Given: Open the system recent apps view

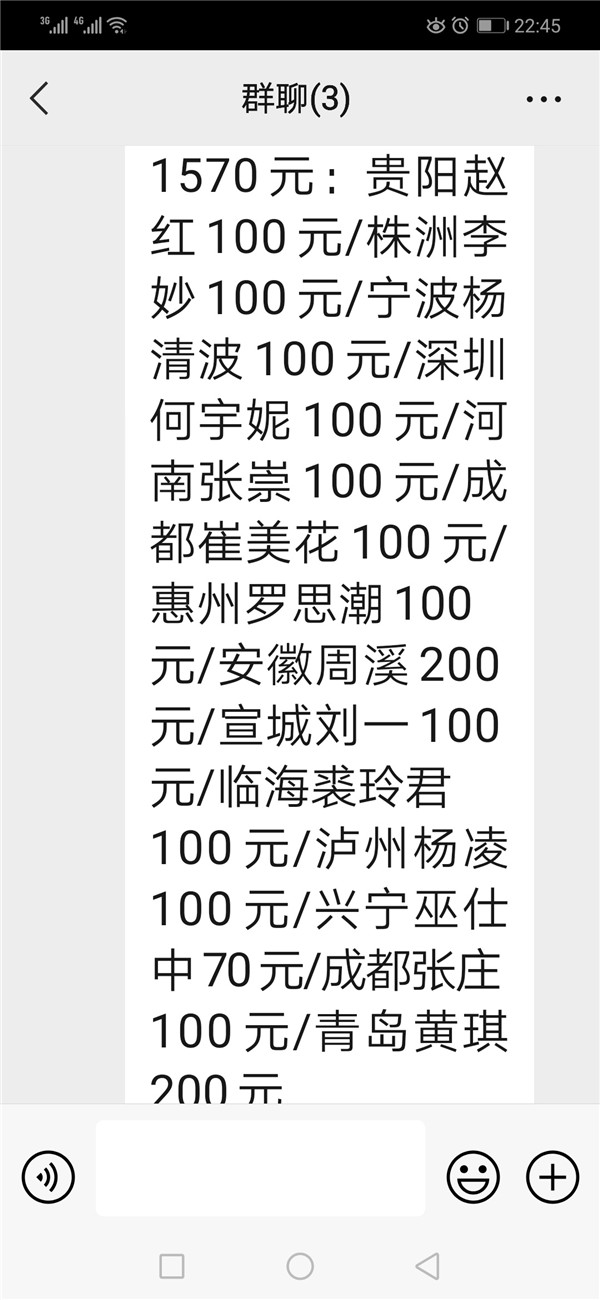Looking at the screenshot, I should [x=172, y=1266].
